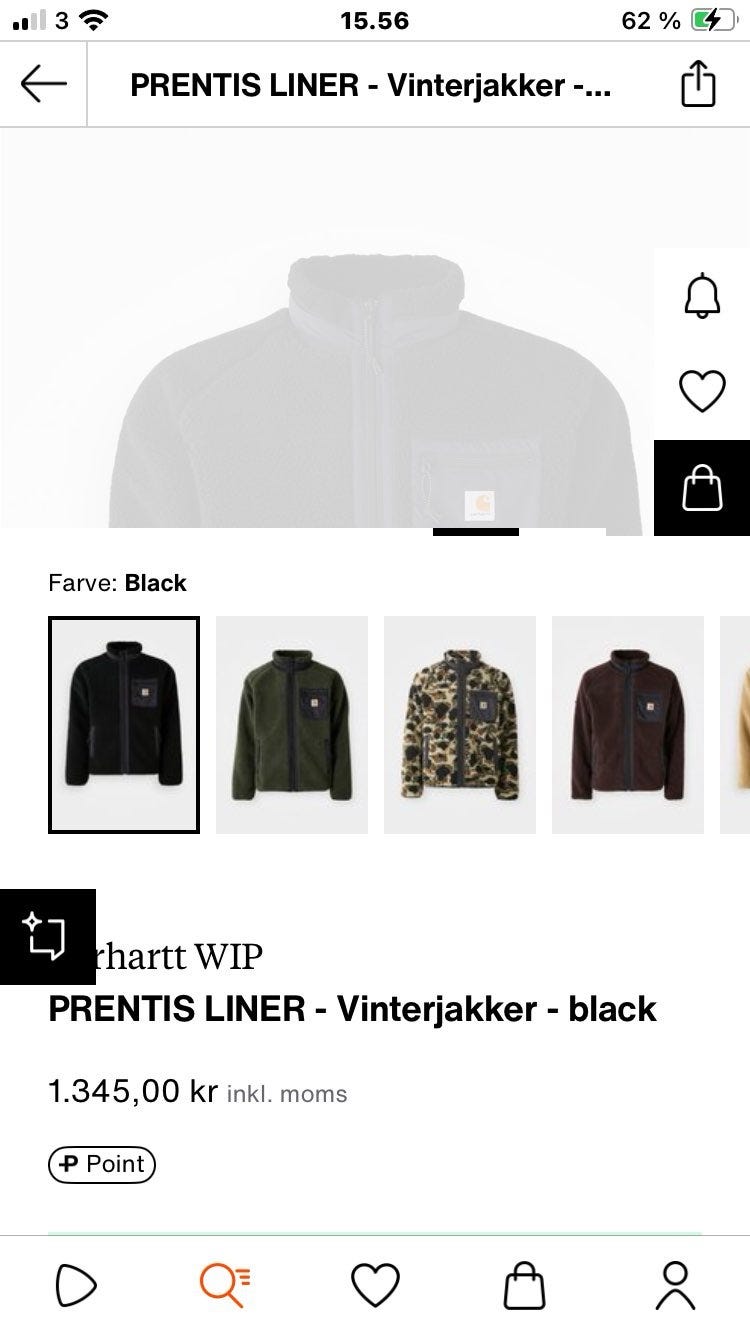Open the home tab in bottom bar
Image resolution: width=750 pixels, height=1334 pixels.
click(x=76, y=1285)
